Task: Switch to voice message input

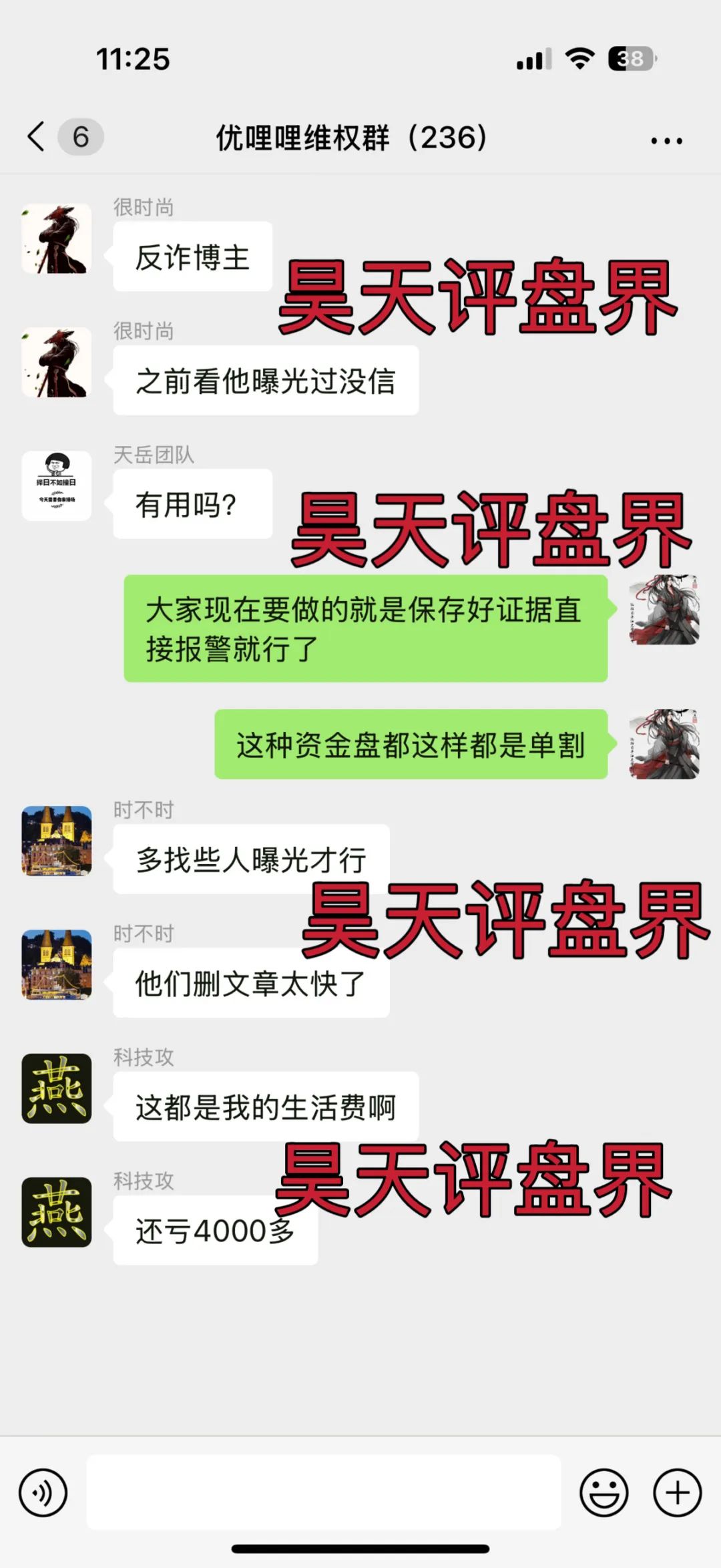Action: pos(43,1493)
